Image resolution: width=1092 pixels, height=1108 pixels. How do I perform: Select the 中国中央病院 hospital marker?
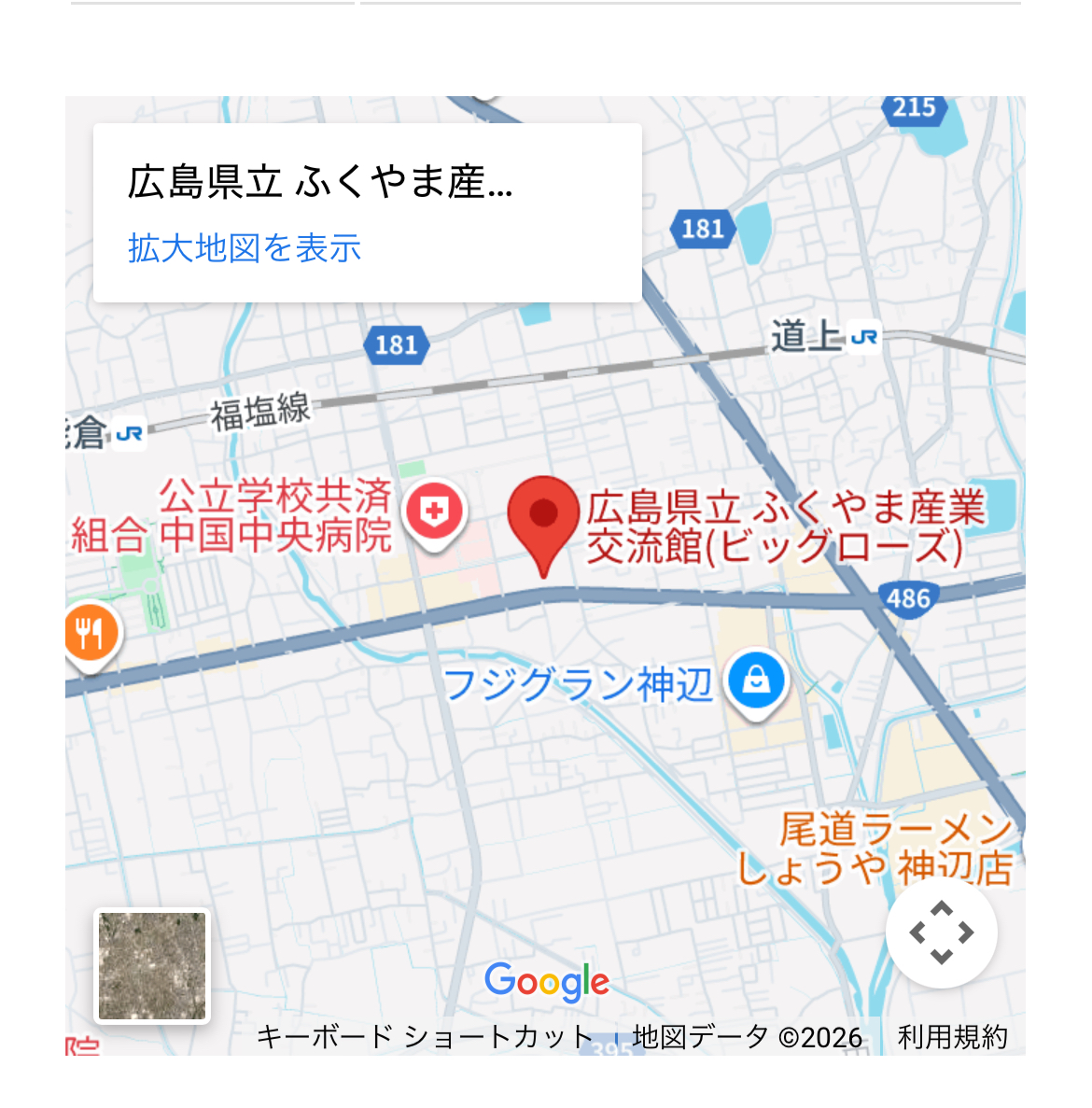click(x=434, y=512)
